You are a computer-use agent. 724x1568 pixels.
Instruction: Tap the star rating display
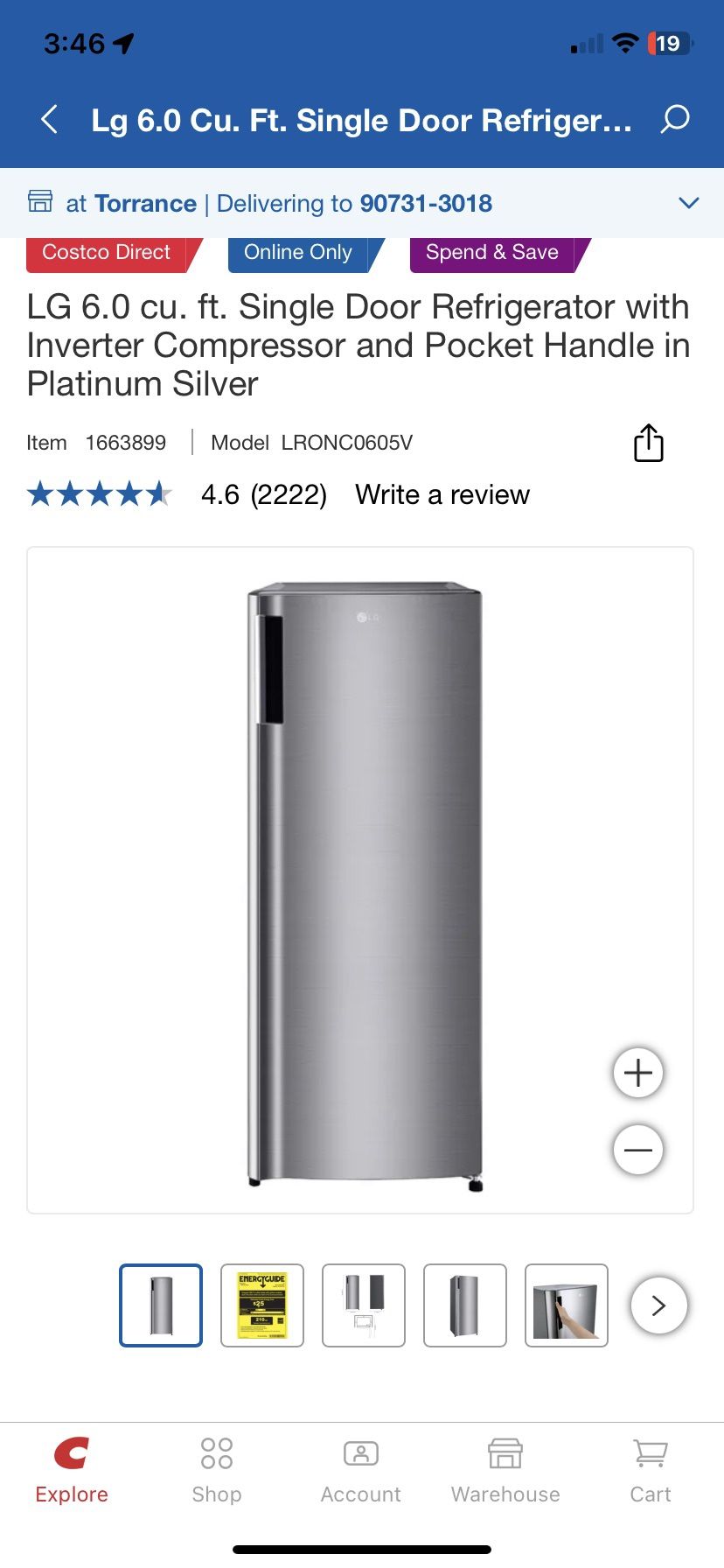point(99,494)
